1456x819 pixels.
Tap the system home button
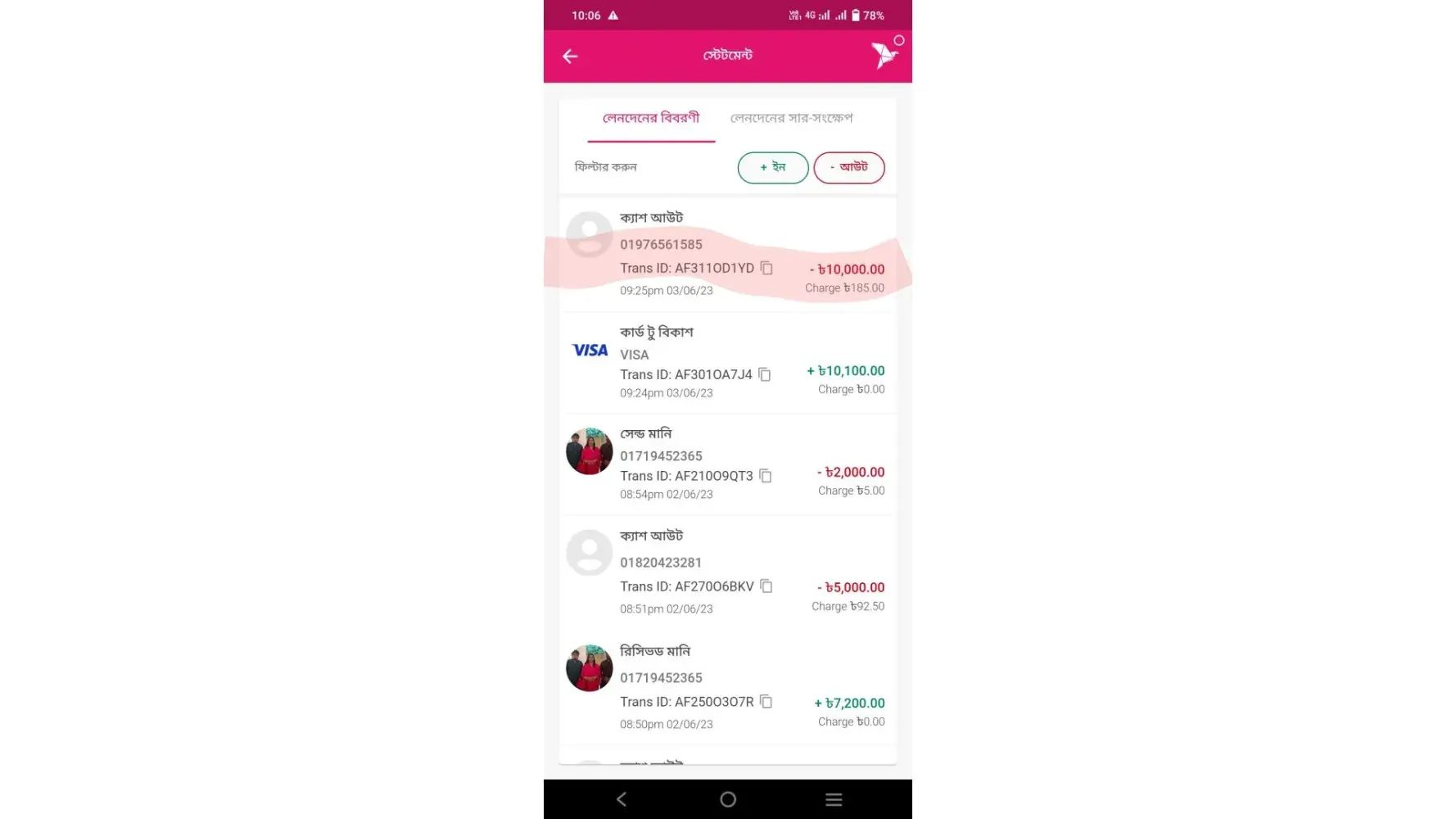coord(727,799)
